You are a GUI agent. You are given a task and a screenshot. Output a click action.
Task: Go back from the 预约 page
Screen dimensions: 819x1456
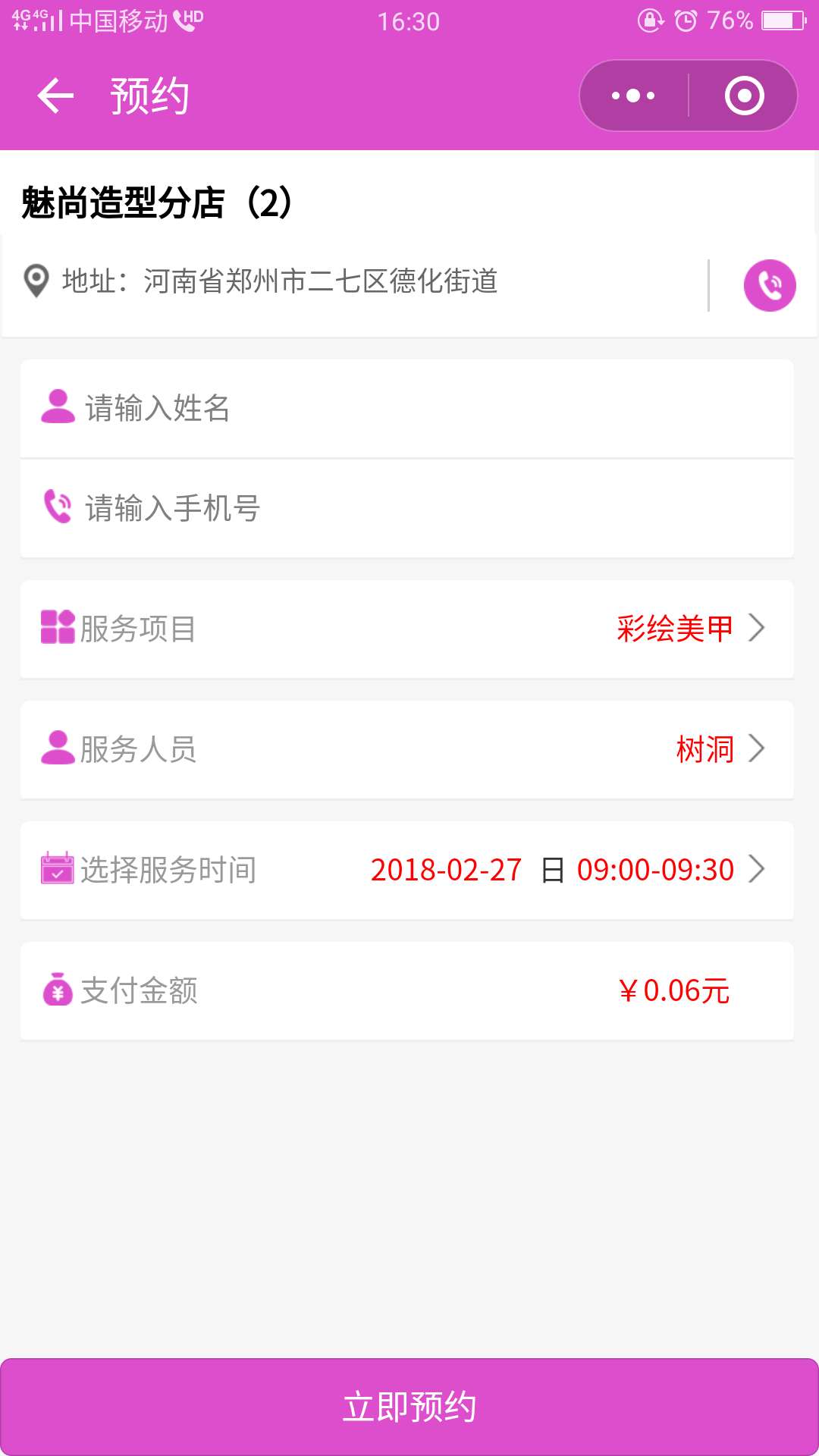click(55, 96)
